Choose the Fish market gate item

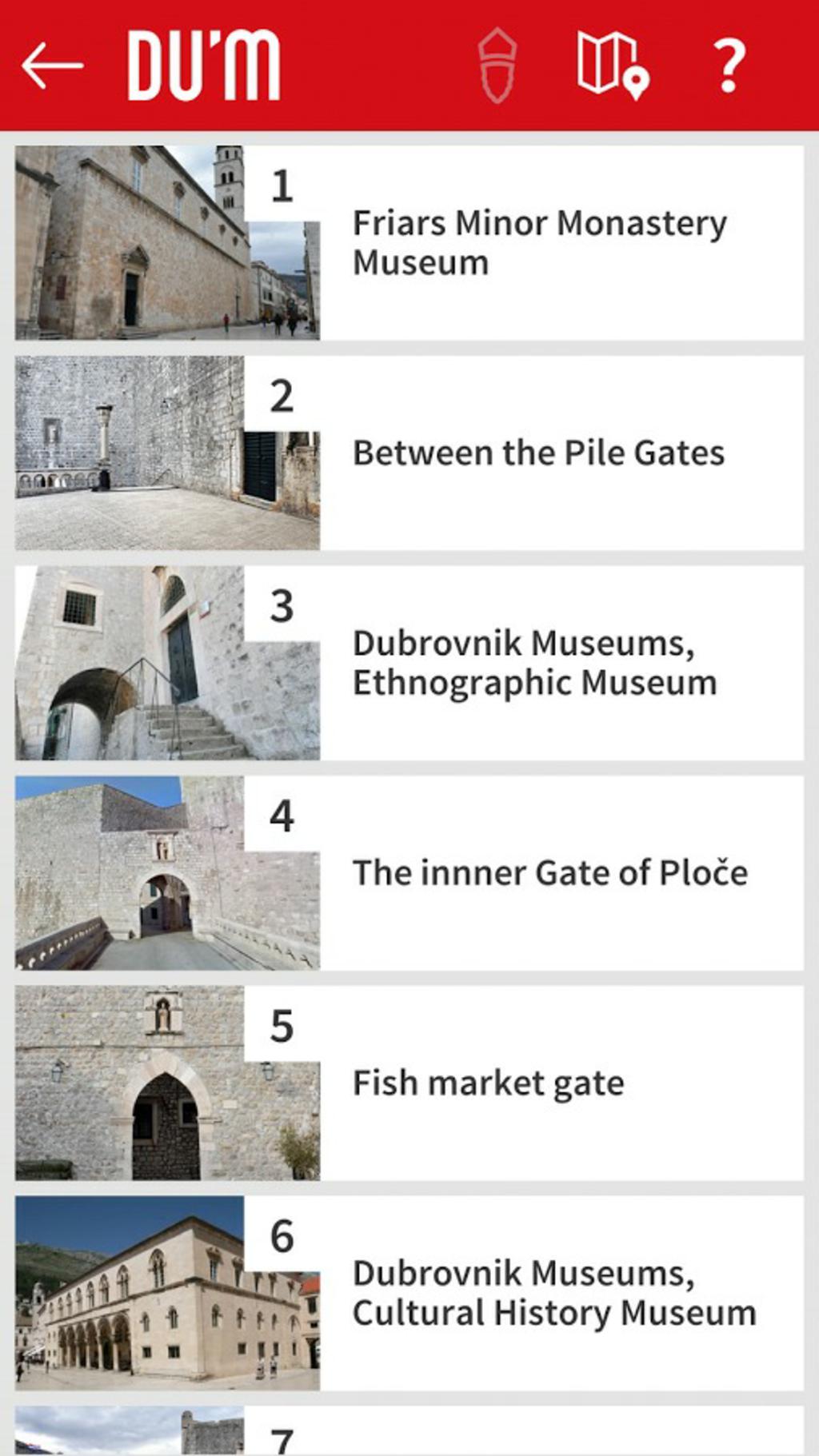pos(409,1083)
